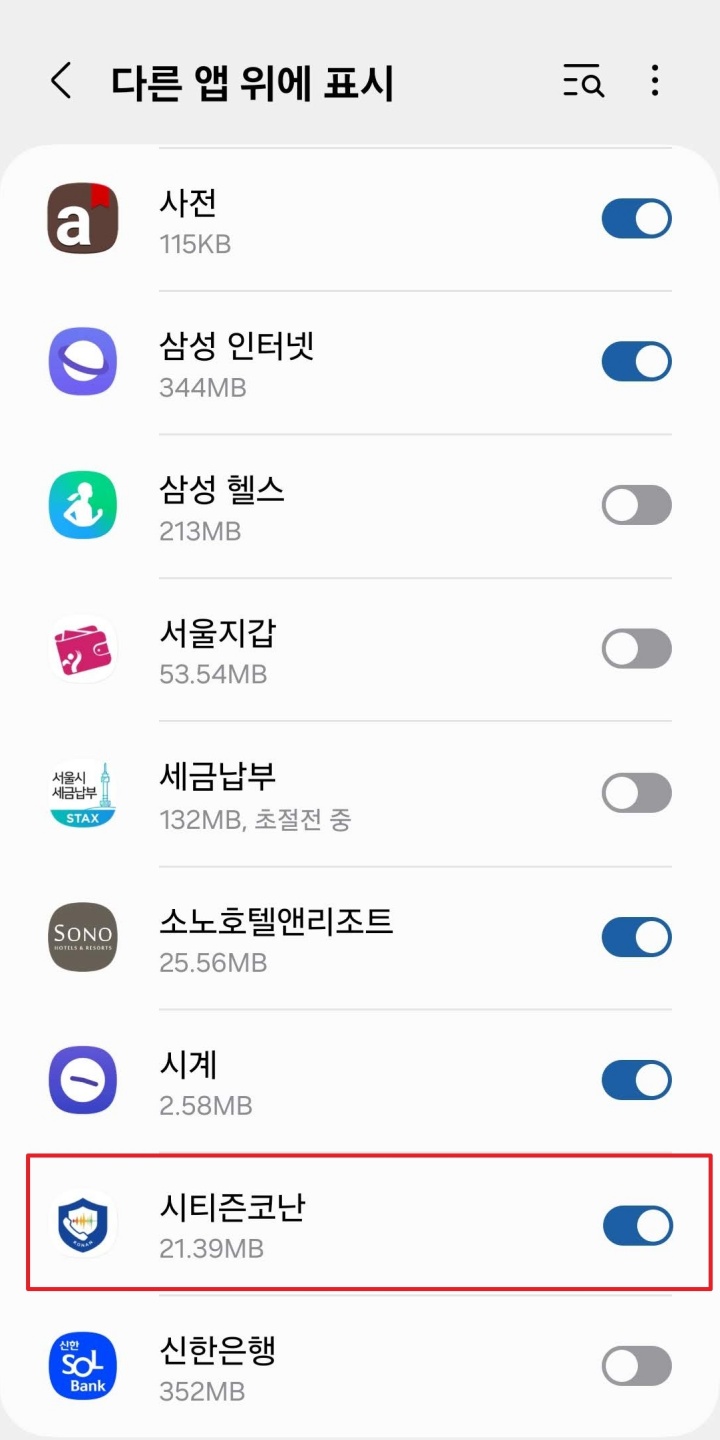720x1440 pixels.
Task: Tap the back arrow to go back
Action: [x=60, y=82]
